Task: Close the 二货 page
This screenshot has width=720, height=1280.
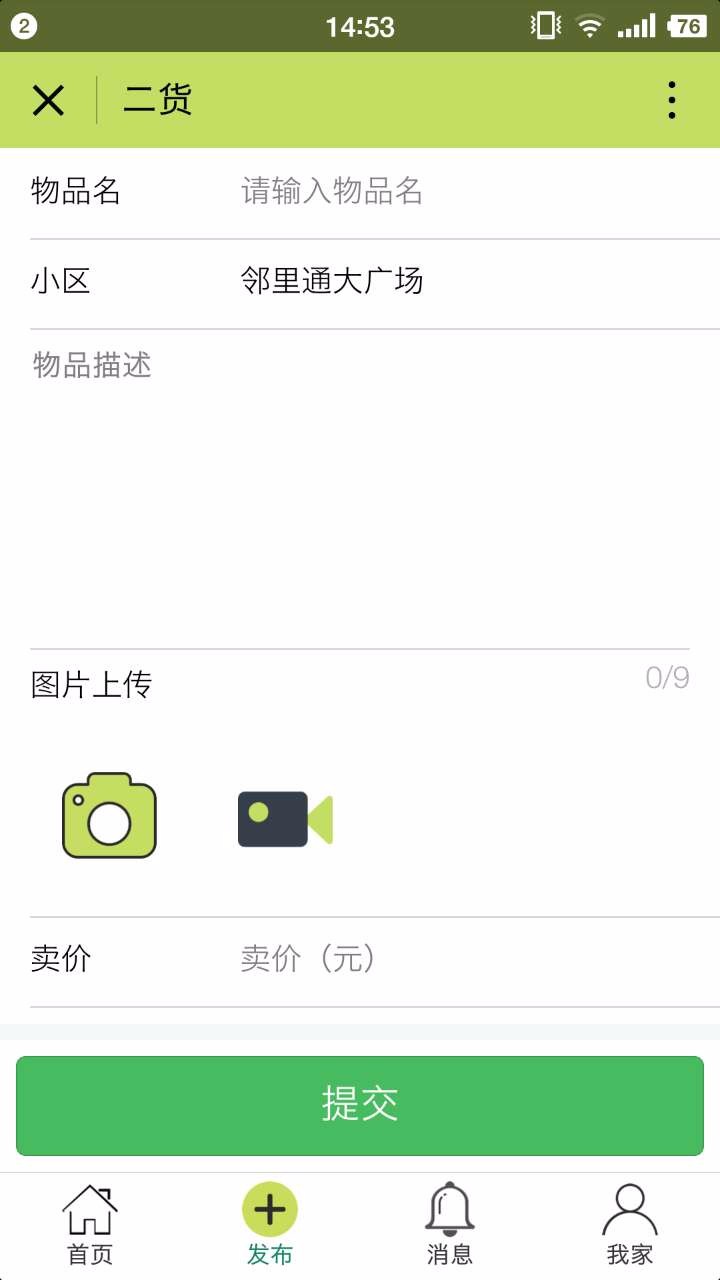Action: 48,100
